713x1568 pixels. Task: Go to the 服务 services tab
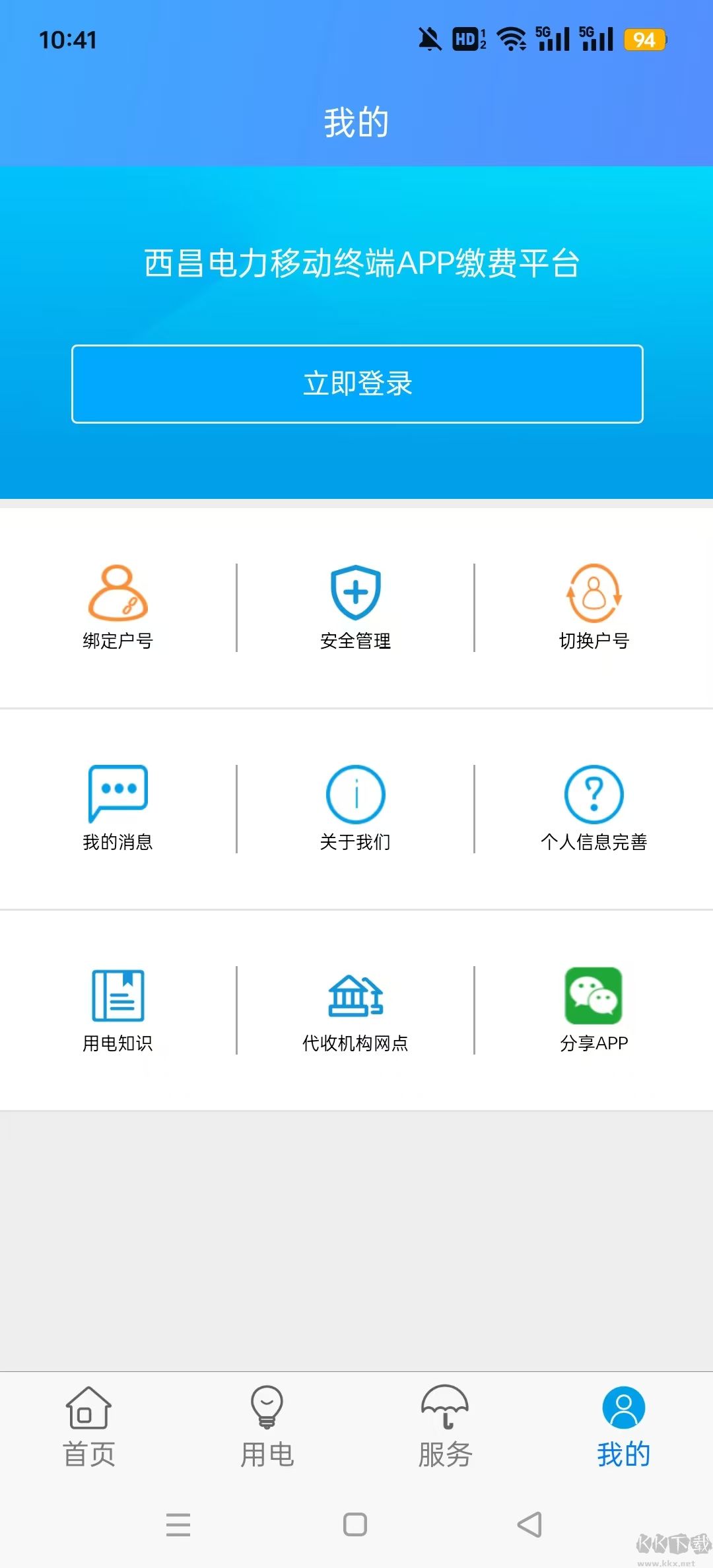(446, 1427)
